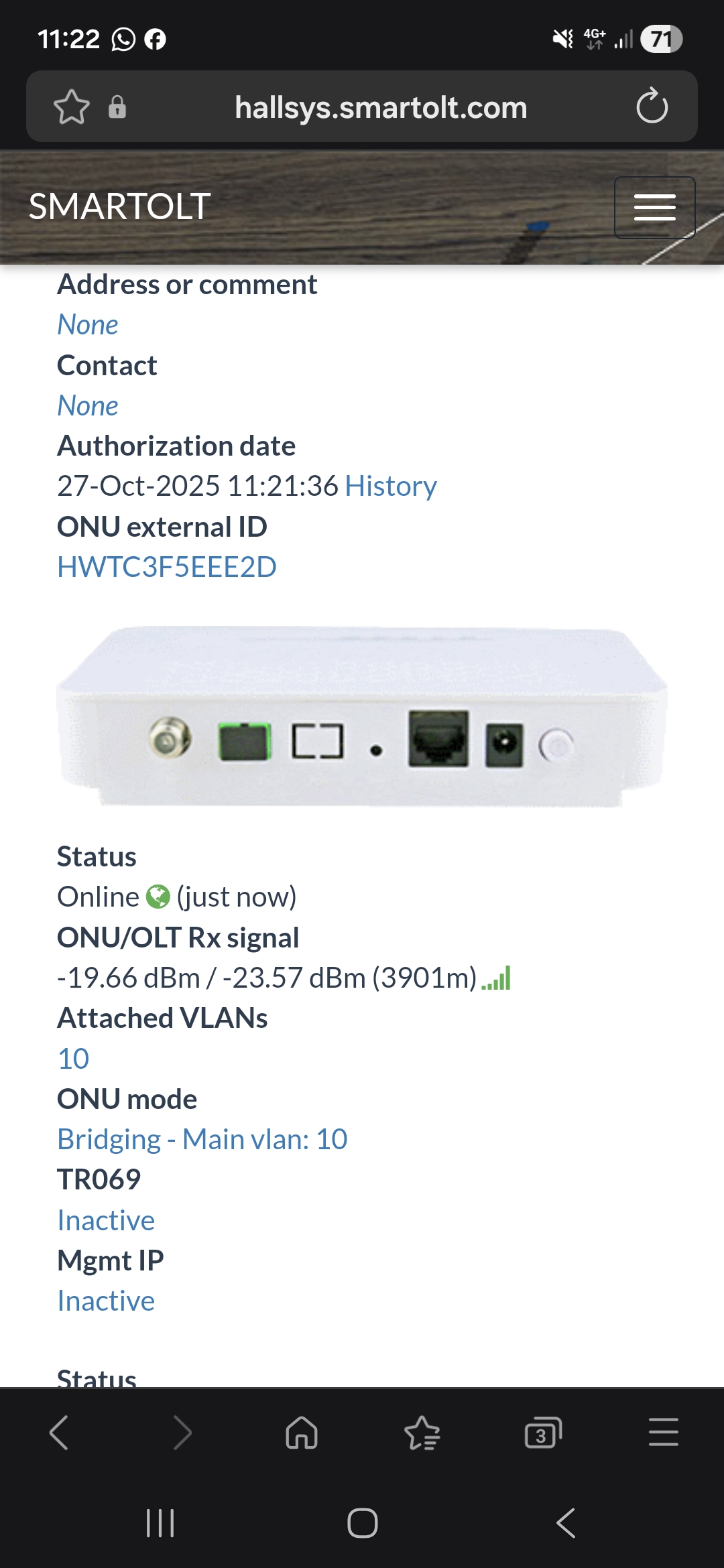Edit the Address or comment None link

coord(88,325)
